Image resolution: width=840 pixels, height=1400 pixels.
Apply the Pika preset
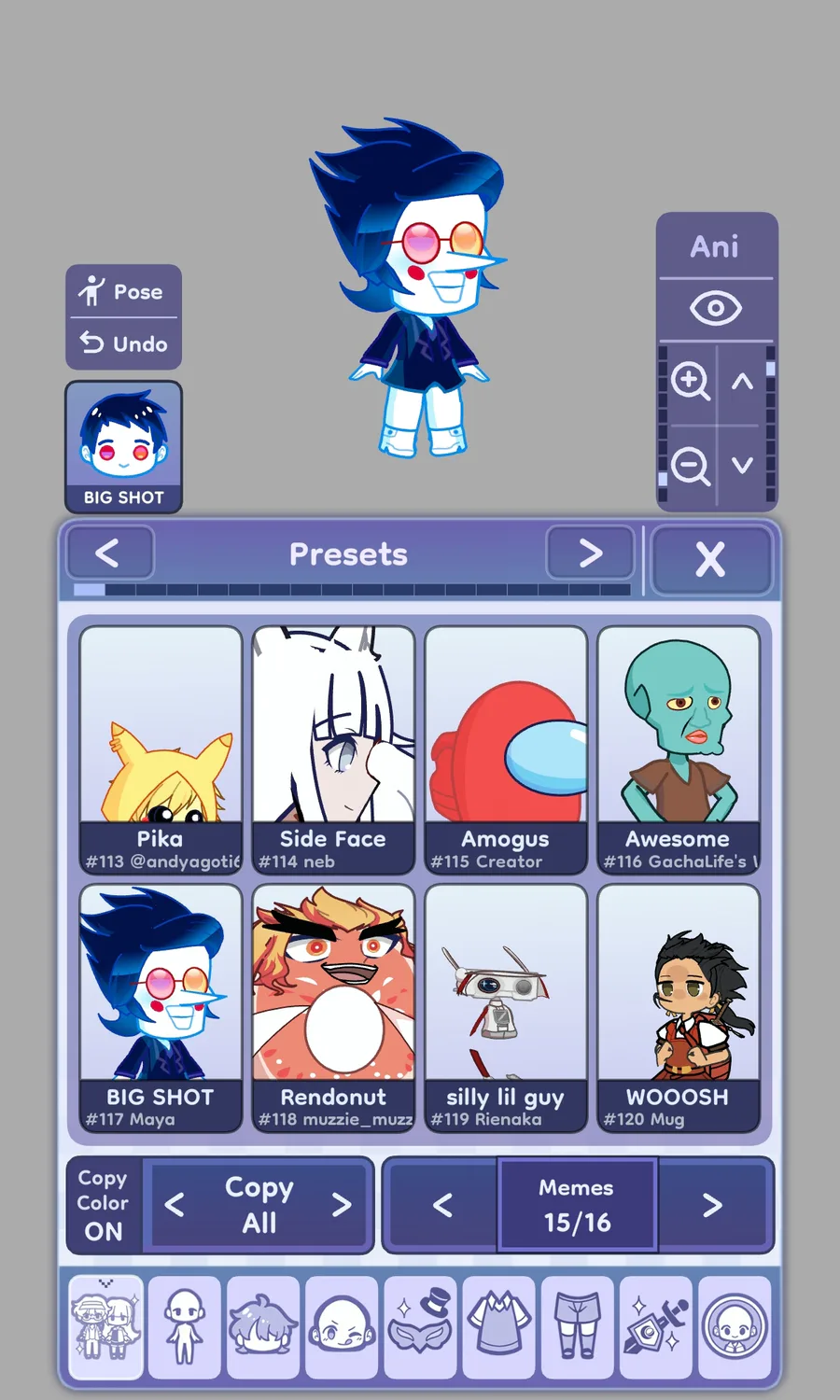coord(161,749)
